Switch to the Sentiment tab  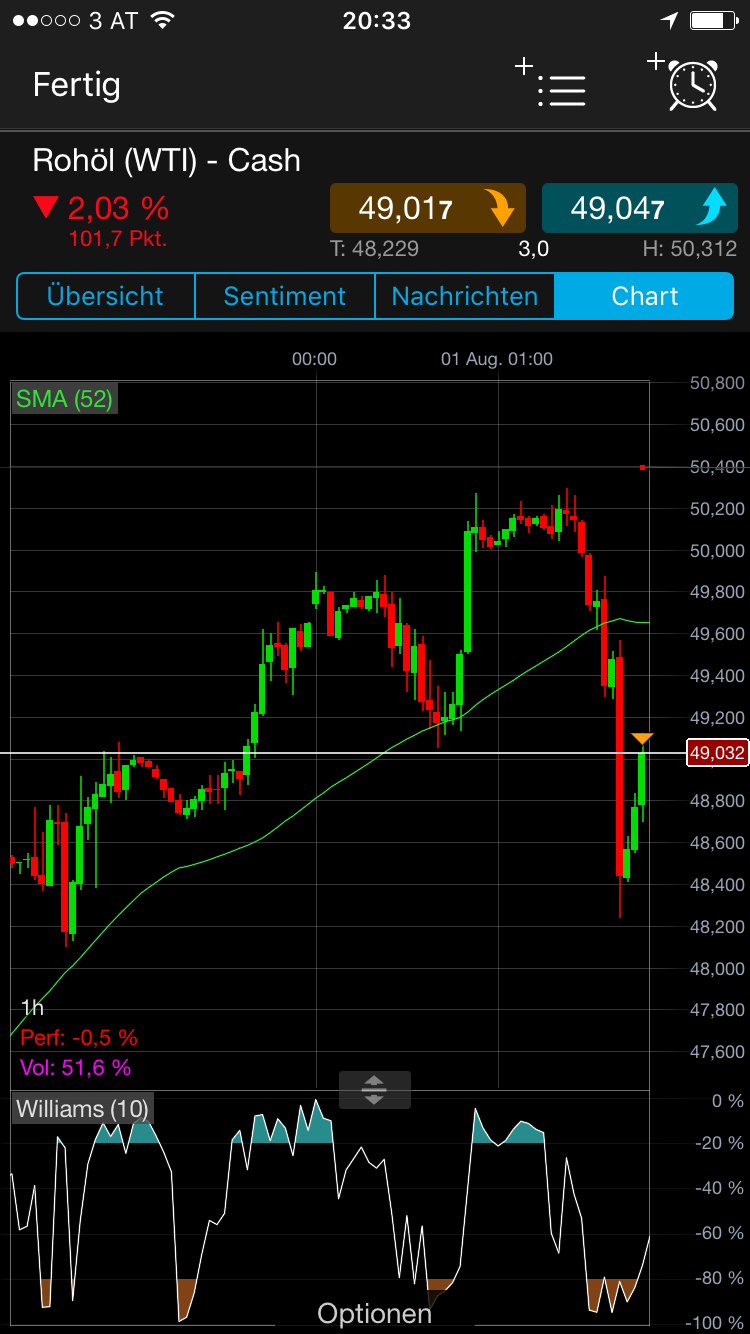click(284, 296)
